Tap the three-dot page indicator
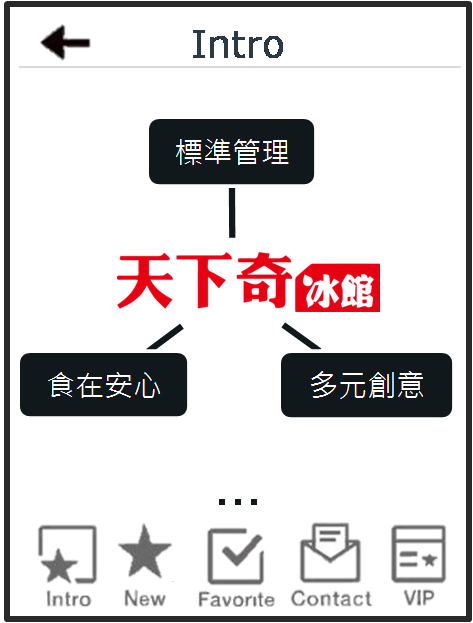 coord(238,502)
